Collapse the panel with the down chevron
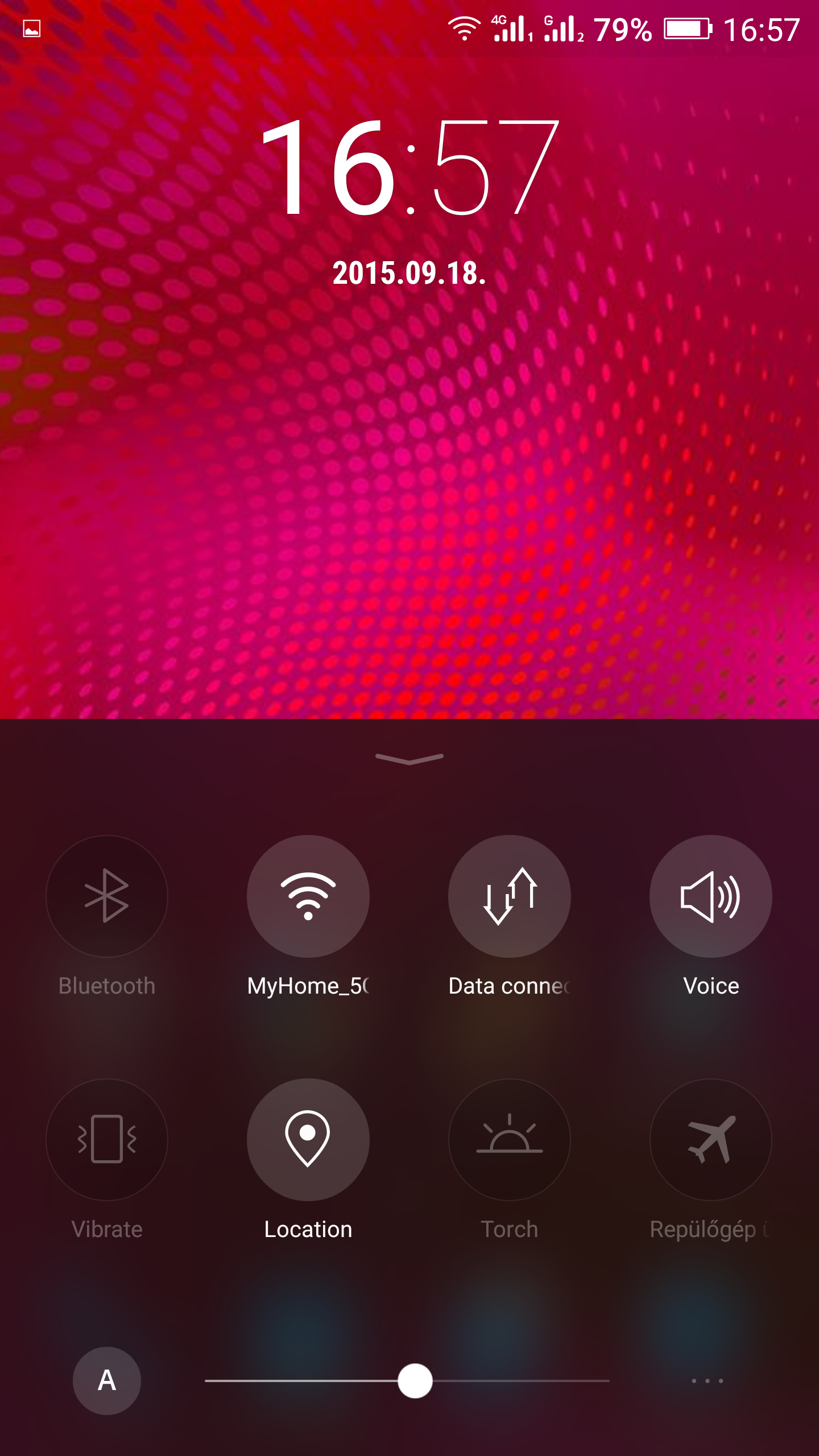 (x=409, y=759)
